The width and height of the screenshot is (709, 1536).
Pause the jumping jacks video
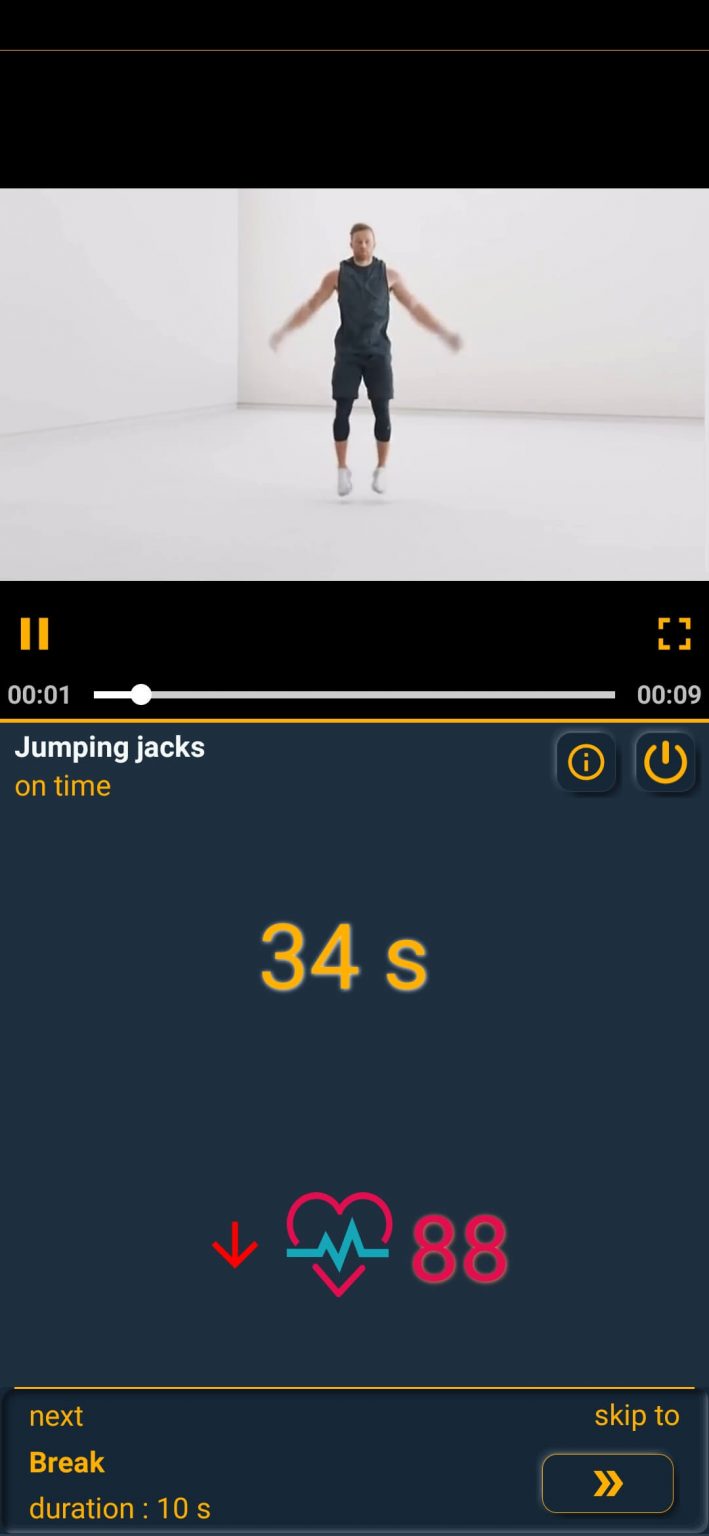[x=34, y=633]
